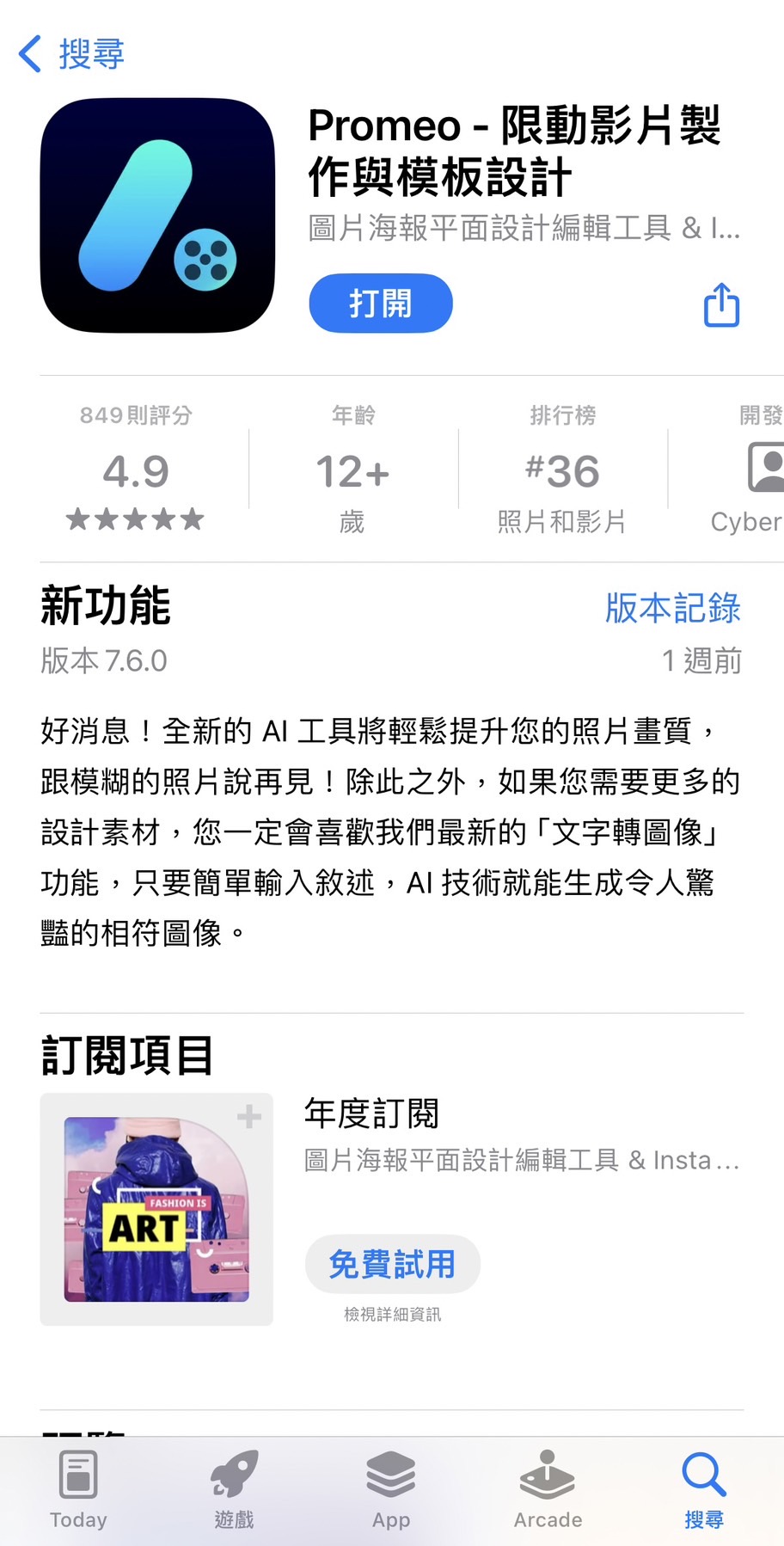Open 版本記錄 version history
Viewport: 784px width, 1546px height.
point(672,607)
